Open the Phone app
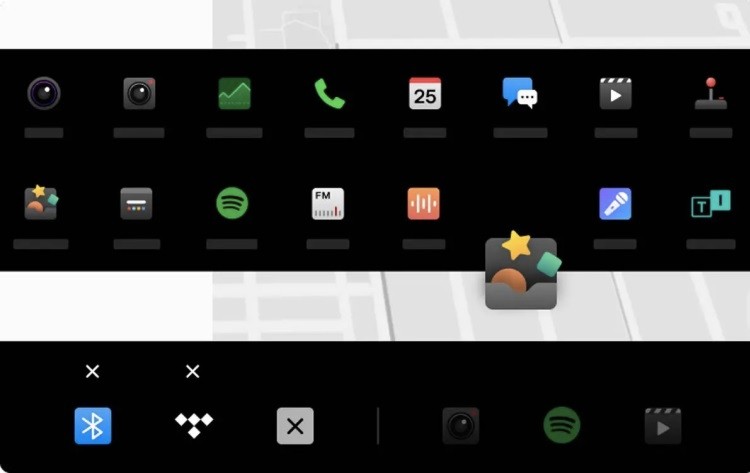This screenshot has height=473, width=750. click(329, 94)
